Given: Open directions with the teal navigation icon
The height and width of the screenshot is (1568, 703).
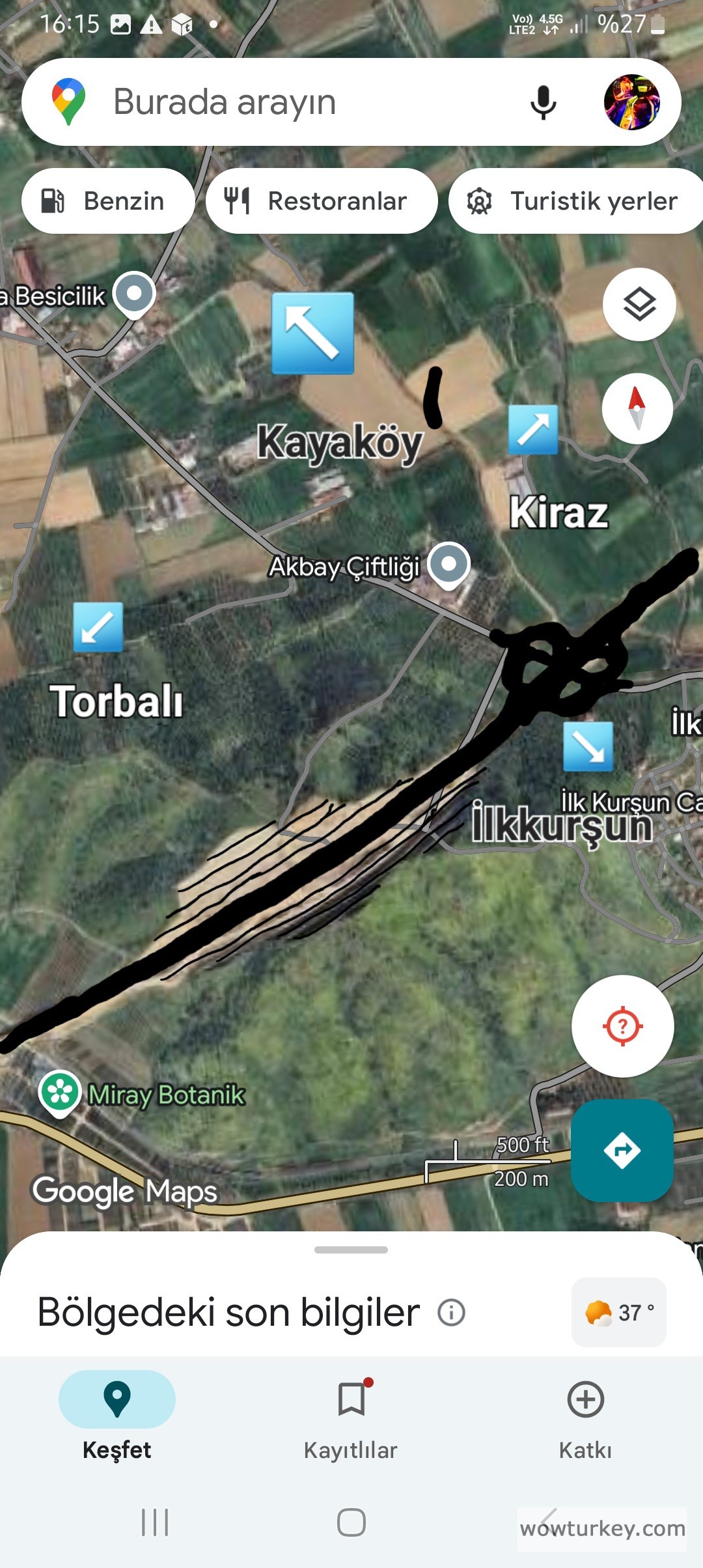Looking at the screenshot, I should tap(622, 1150).
